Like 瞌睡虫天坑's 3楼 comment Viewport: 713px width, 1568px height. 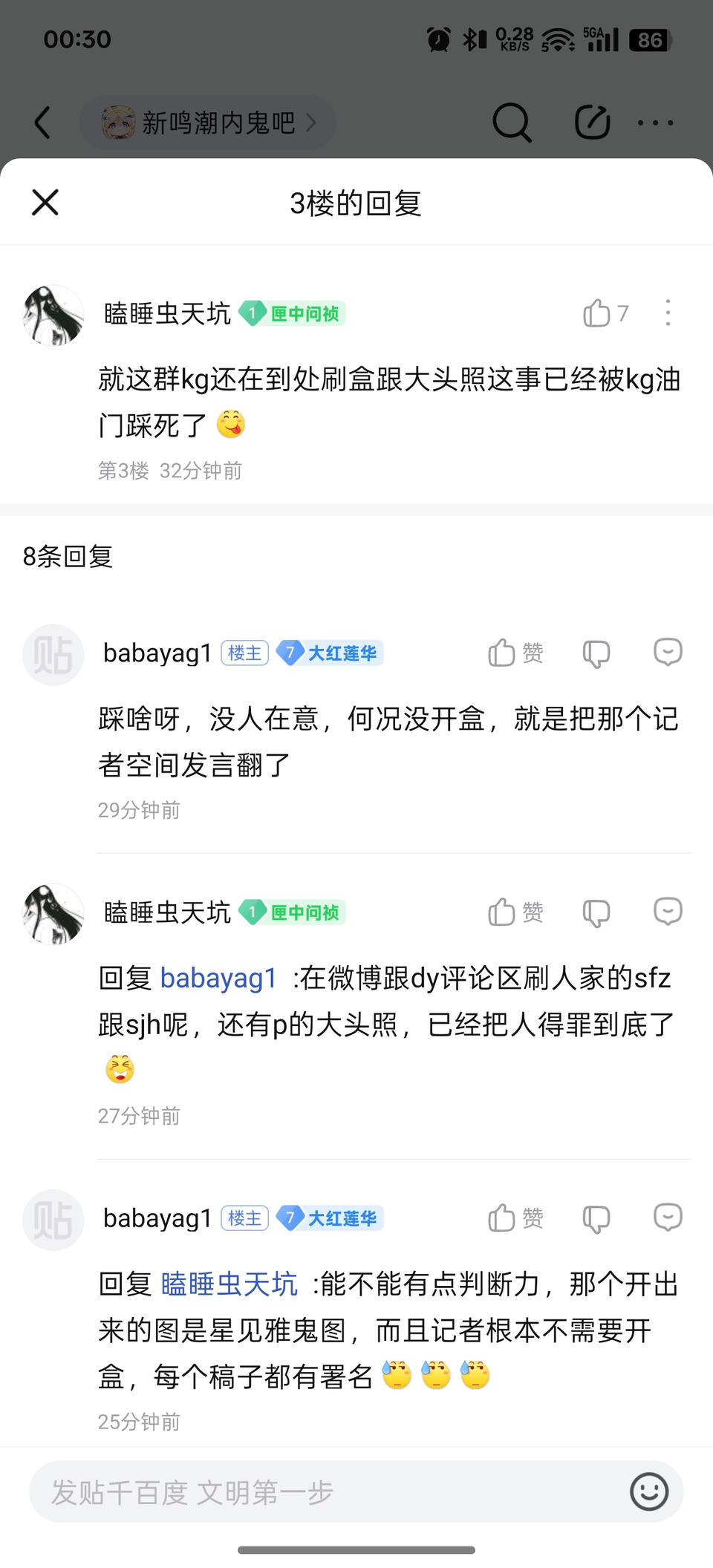pyautogui.click(x=597, y=313)
